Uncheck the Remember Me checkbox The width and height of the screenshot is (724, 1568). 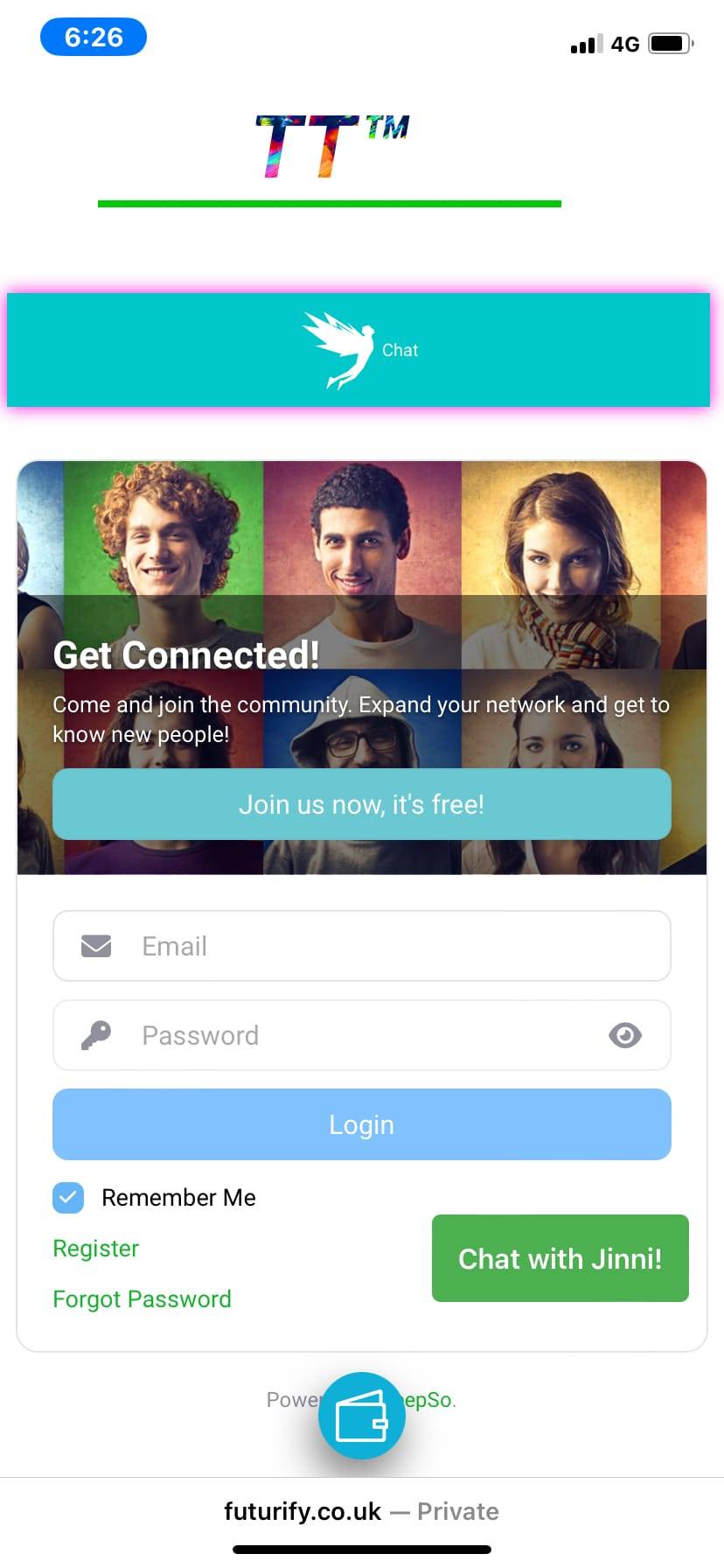[68, 1197]
